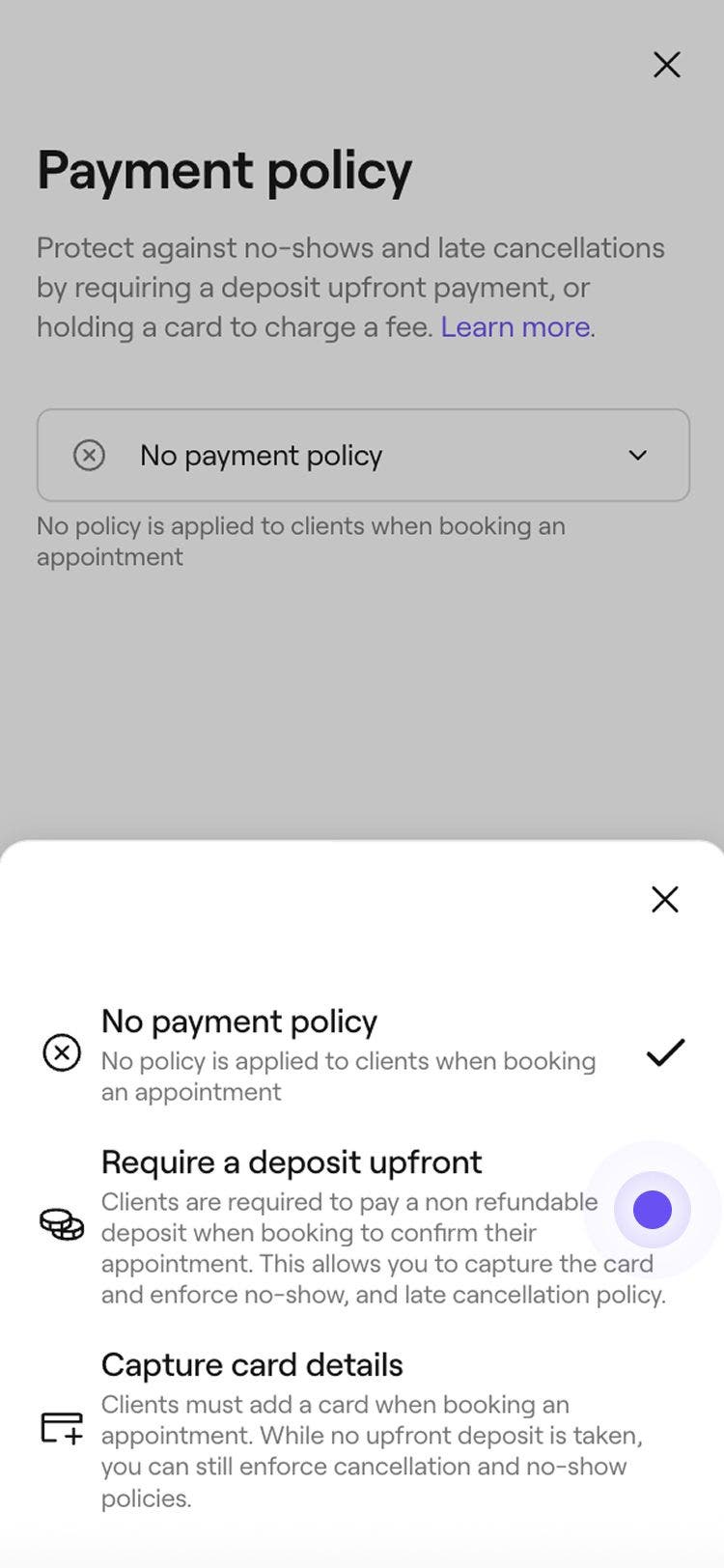724x1568 pixels.
Task: Click the circled X no-policy icon
Action: coord(61,1053)
